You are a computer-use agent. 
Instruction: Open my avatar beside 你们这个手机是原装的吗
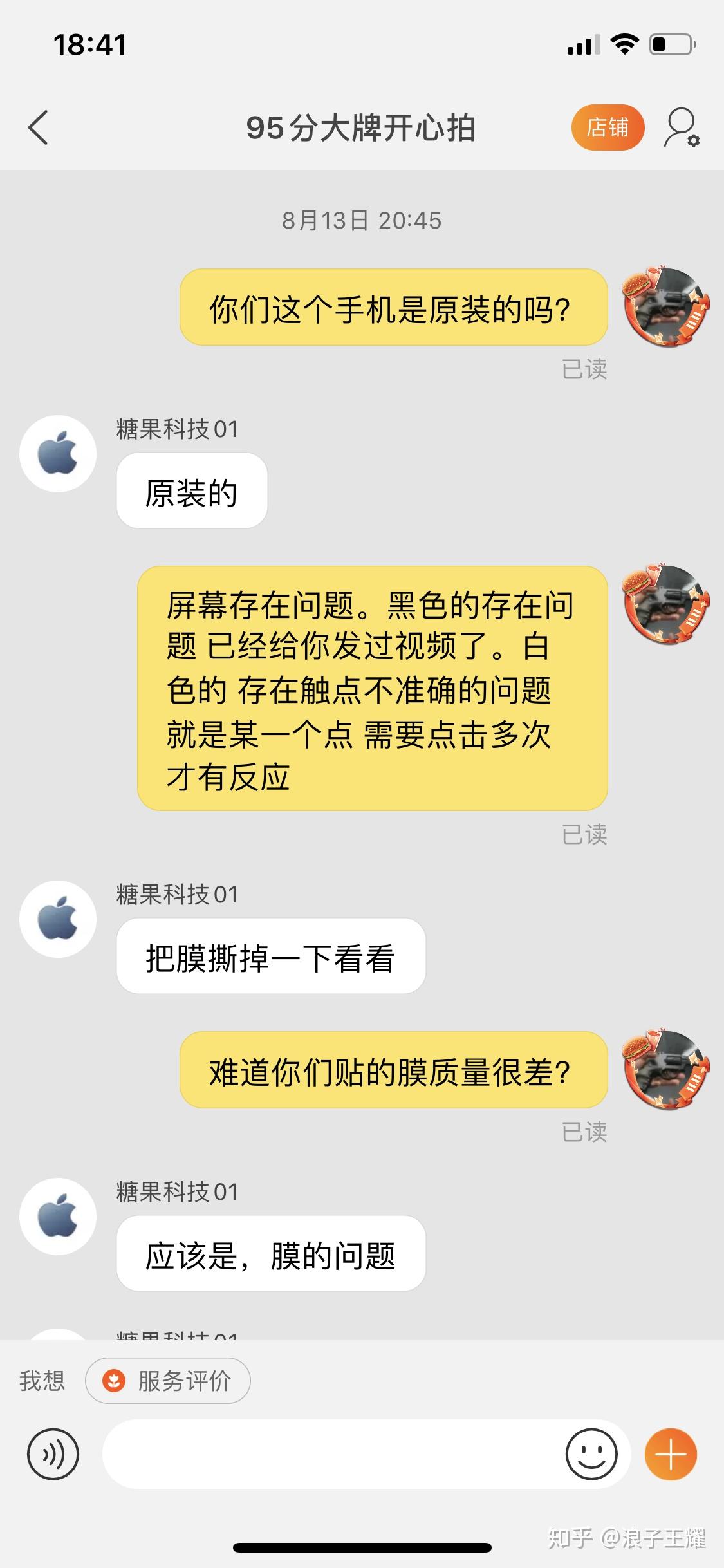(x=666, y=308)
